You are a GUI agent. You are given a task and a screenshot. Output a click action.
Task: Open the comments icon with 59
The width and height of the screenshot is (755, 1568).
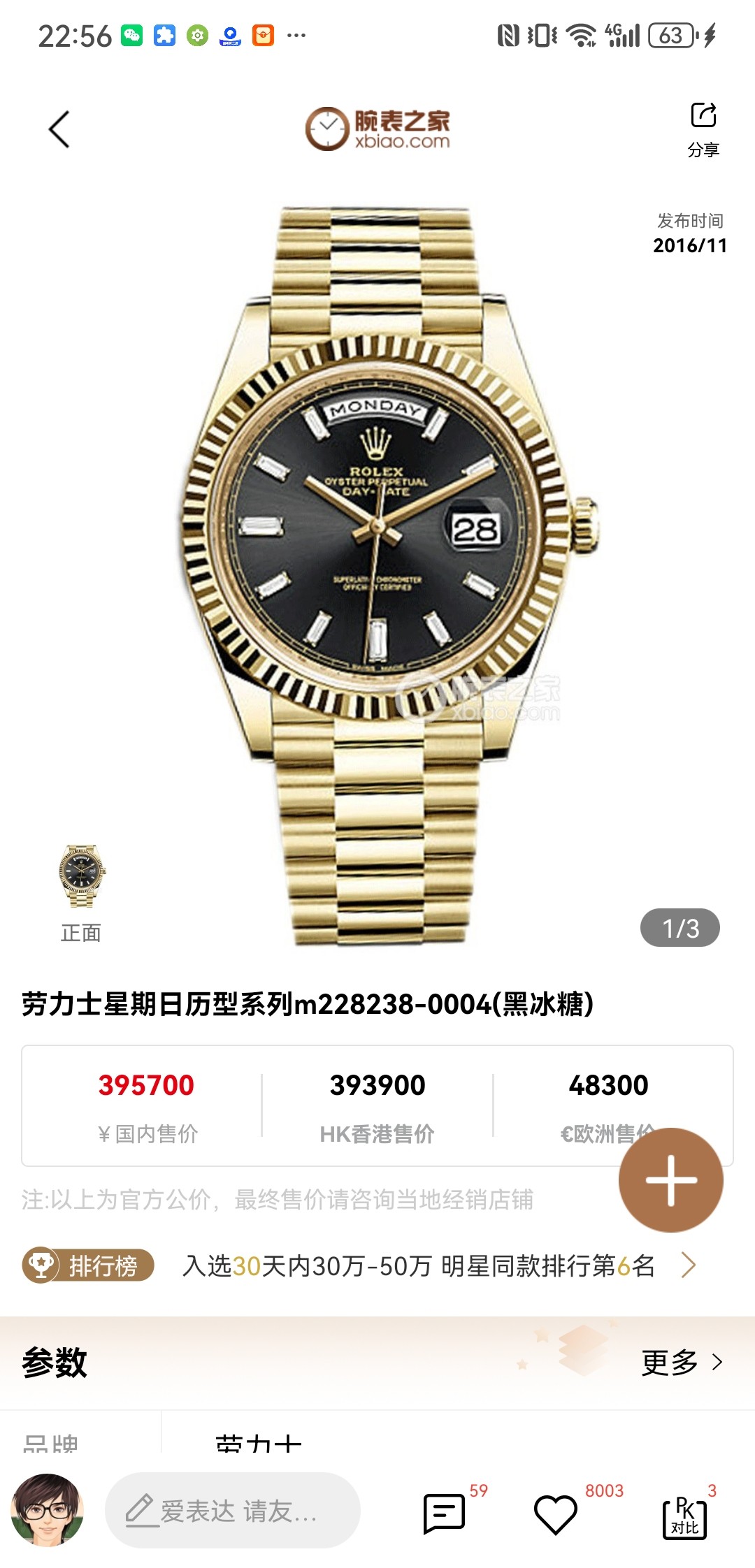point(444,1513)
